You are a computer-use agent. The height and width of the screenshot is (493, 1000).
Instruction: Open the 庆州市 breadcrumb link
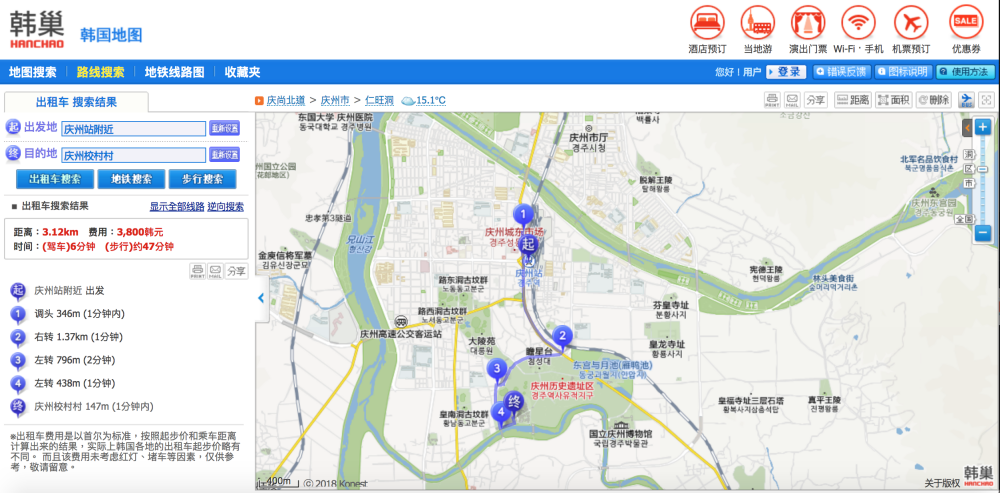335,101
